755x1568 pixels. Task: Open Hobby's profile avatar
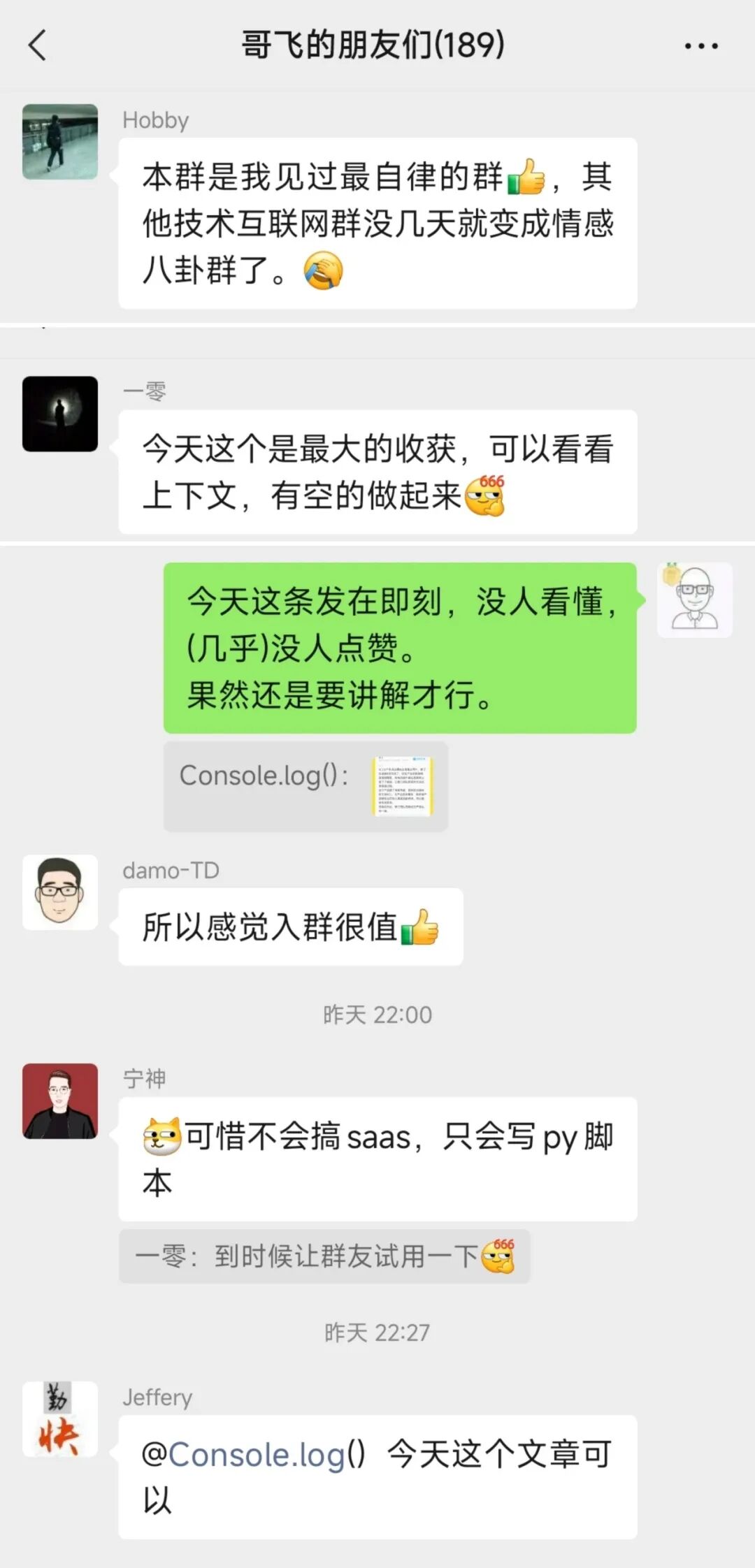pos(60,142)
